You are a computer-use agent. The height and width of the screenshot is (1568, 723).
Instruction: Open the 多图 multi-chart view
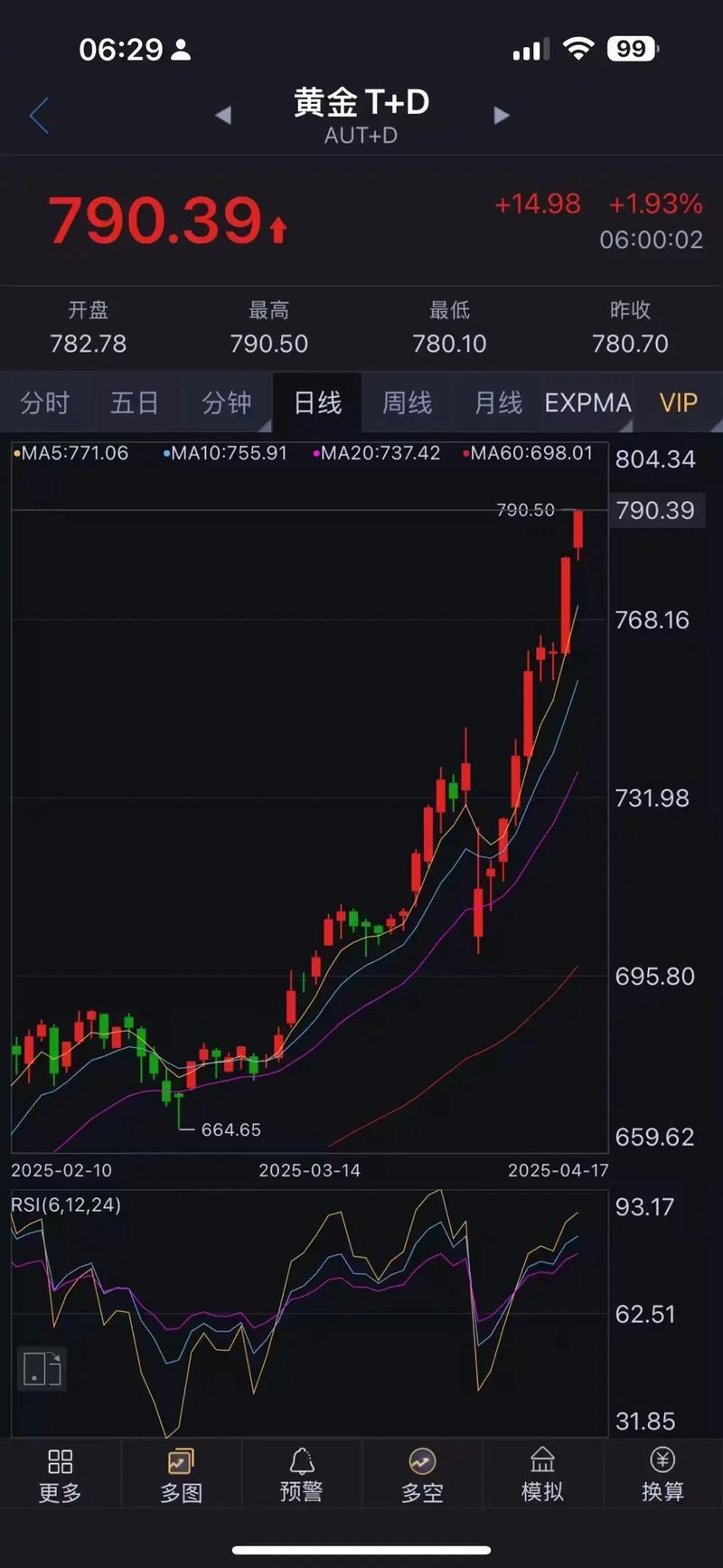(181, 1476)
